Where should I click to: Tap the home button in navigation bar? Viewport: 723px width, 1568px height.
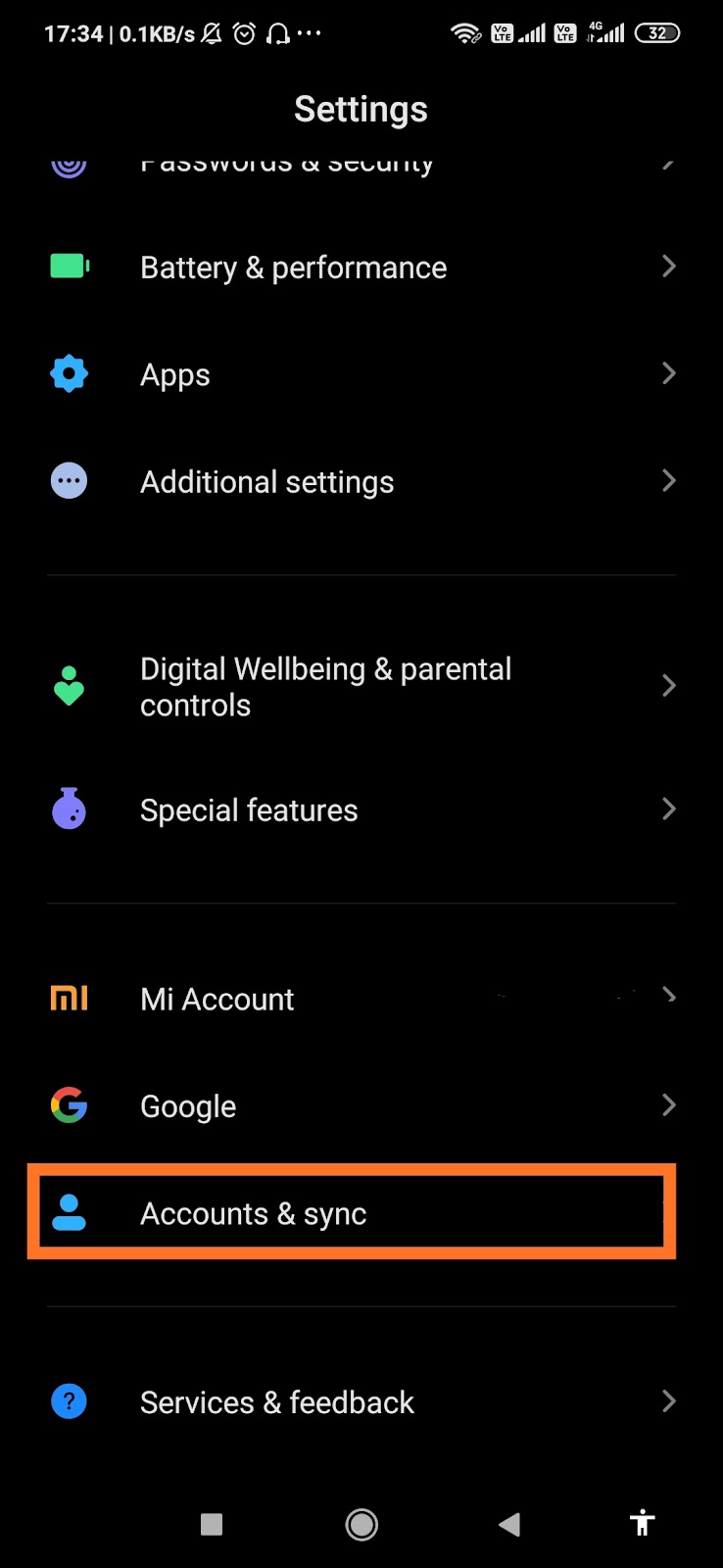click(361, 1524)
